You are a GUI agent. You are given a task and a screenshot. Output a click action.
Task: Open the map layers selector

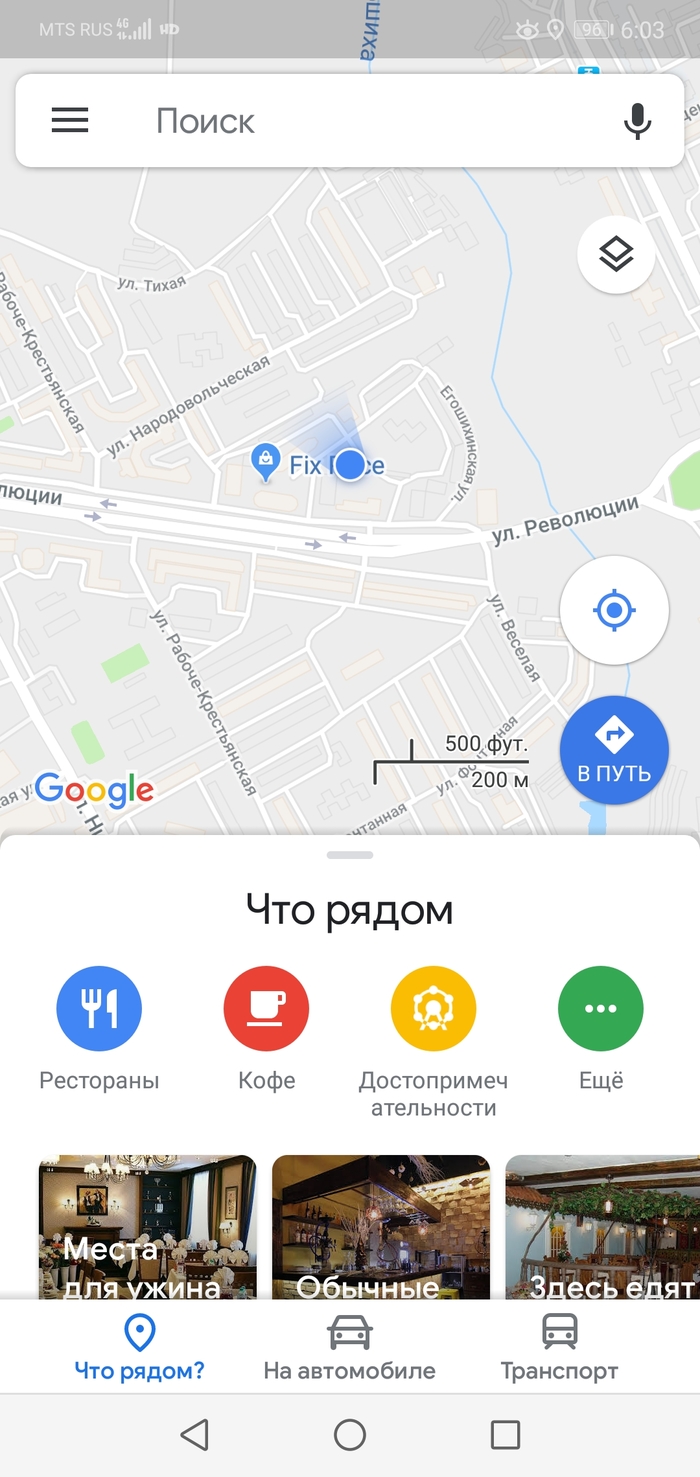click(x=616, y=255)
